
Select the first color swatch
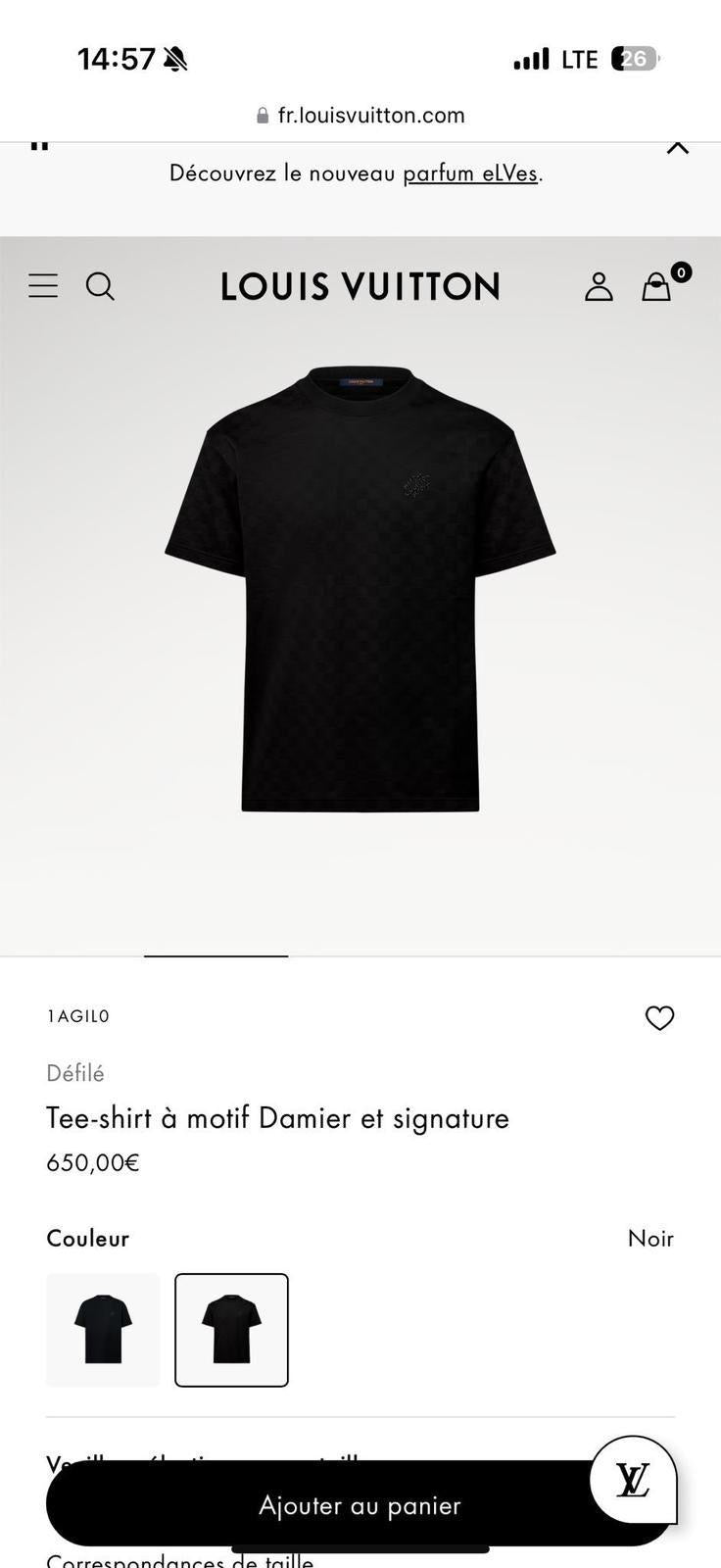103,1330
